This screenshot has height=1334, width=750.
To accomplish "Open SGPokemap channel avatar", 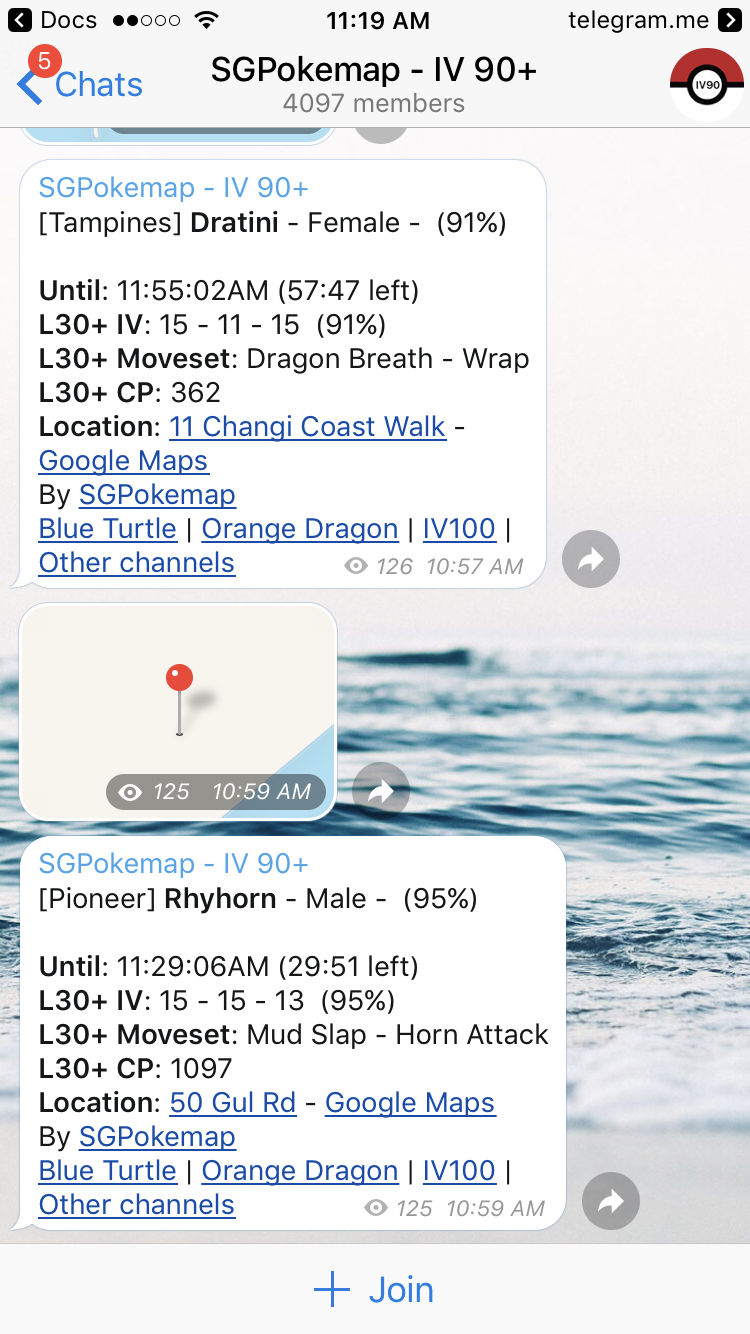I will click(x=706, y=85).
